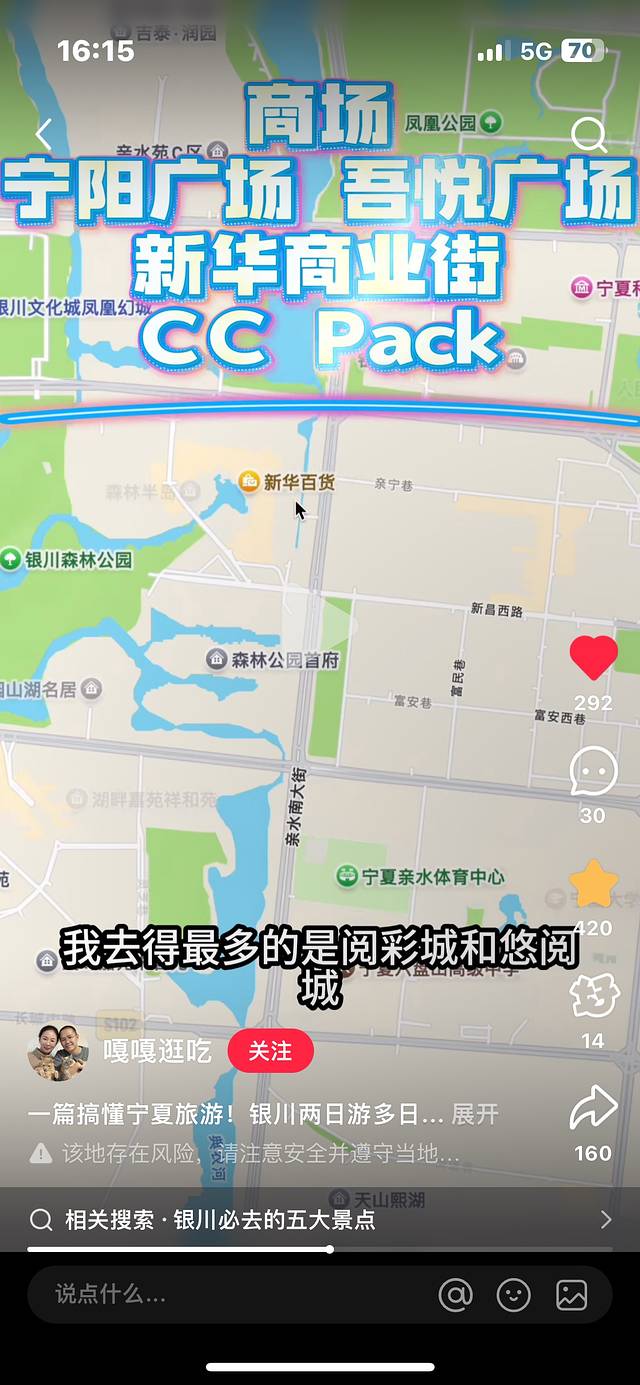Open the emoji picker in the comment bar
The width and height of the screenshot is (640, 1385).
click(513, 1295)
